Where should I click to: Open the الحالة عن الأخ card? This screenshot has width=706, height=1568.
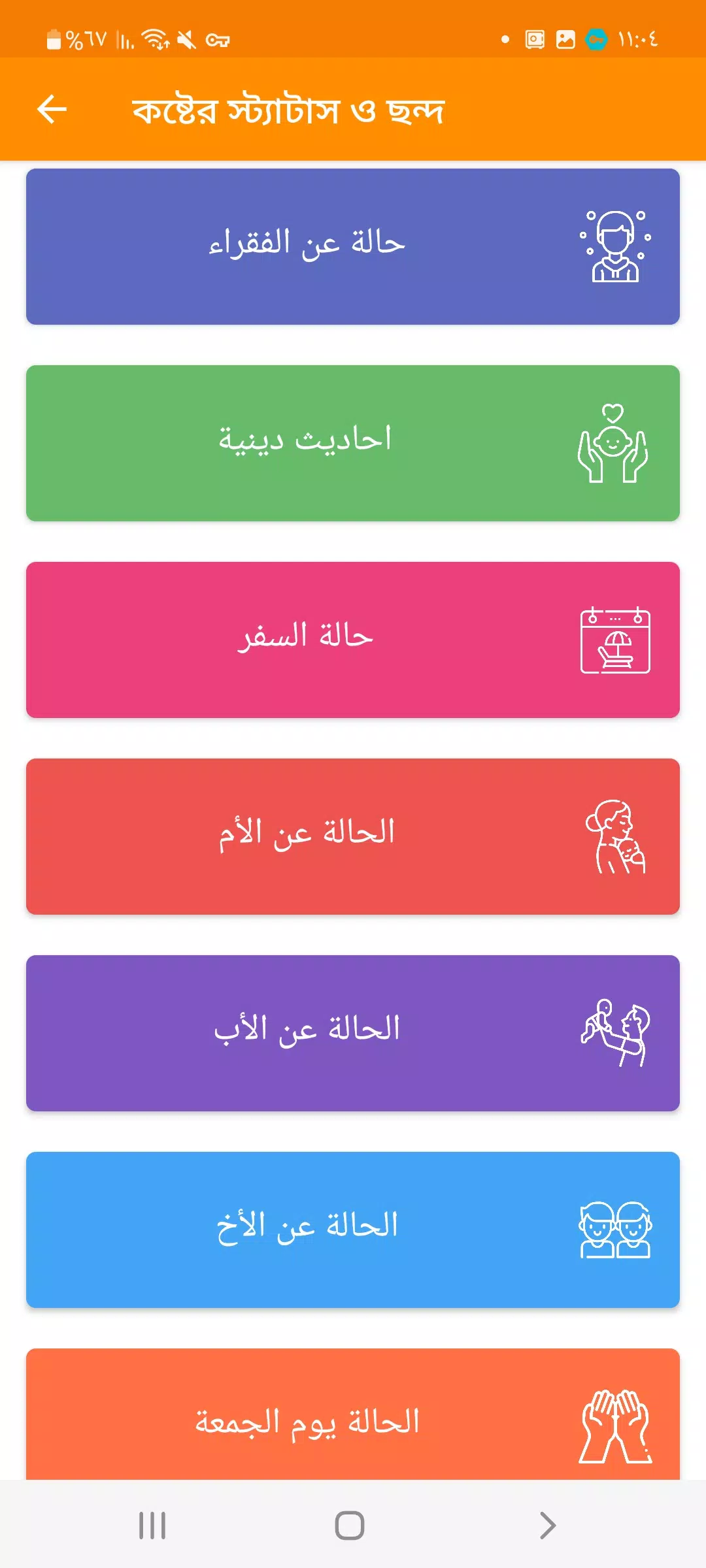click(x=353, y=1230)
